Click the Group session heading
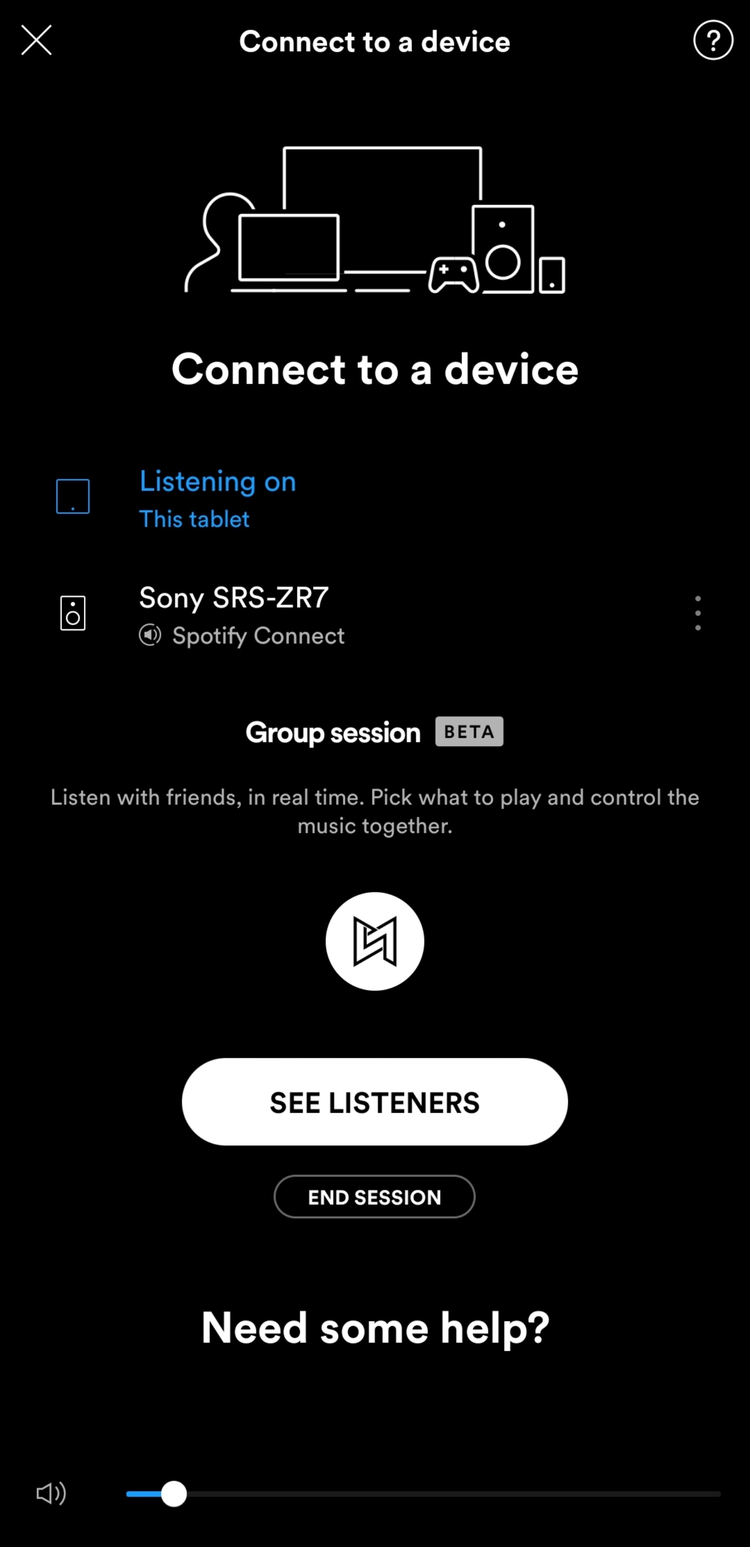This screenshot has width=750, height=1547. pos(332,732)
